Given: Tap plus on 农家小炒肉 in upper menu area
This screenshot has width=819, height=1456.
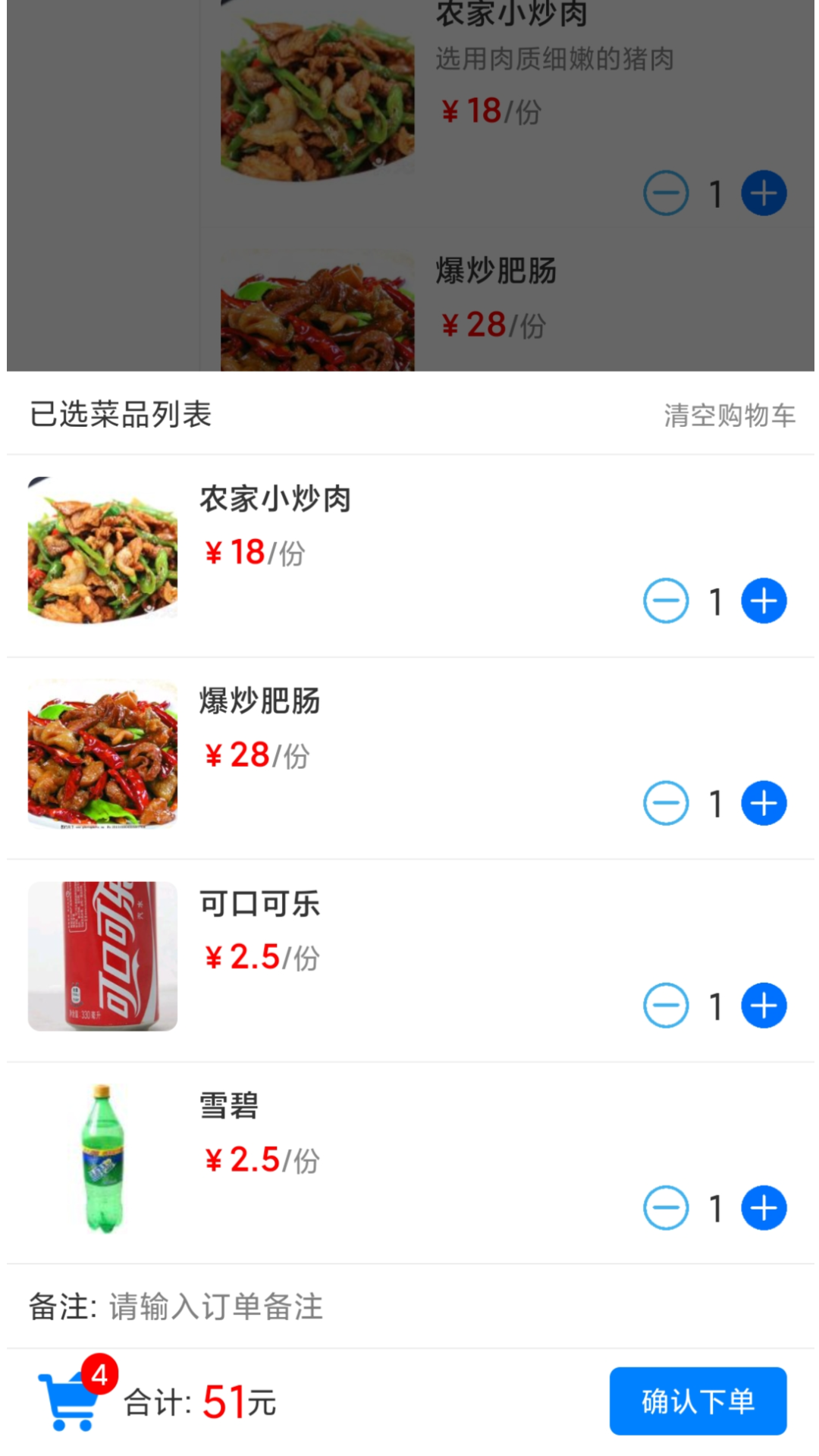Looking at the screenshot, I should pos(763,193).
